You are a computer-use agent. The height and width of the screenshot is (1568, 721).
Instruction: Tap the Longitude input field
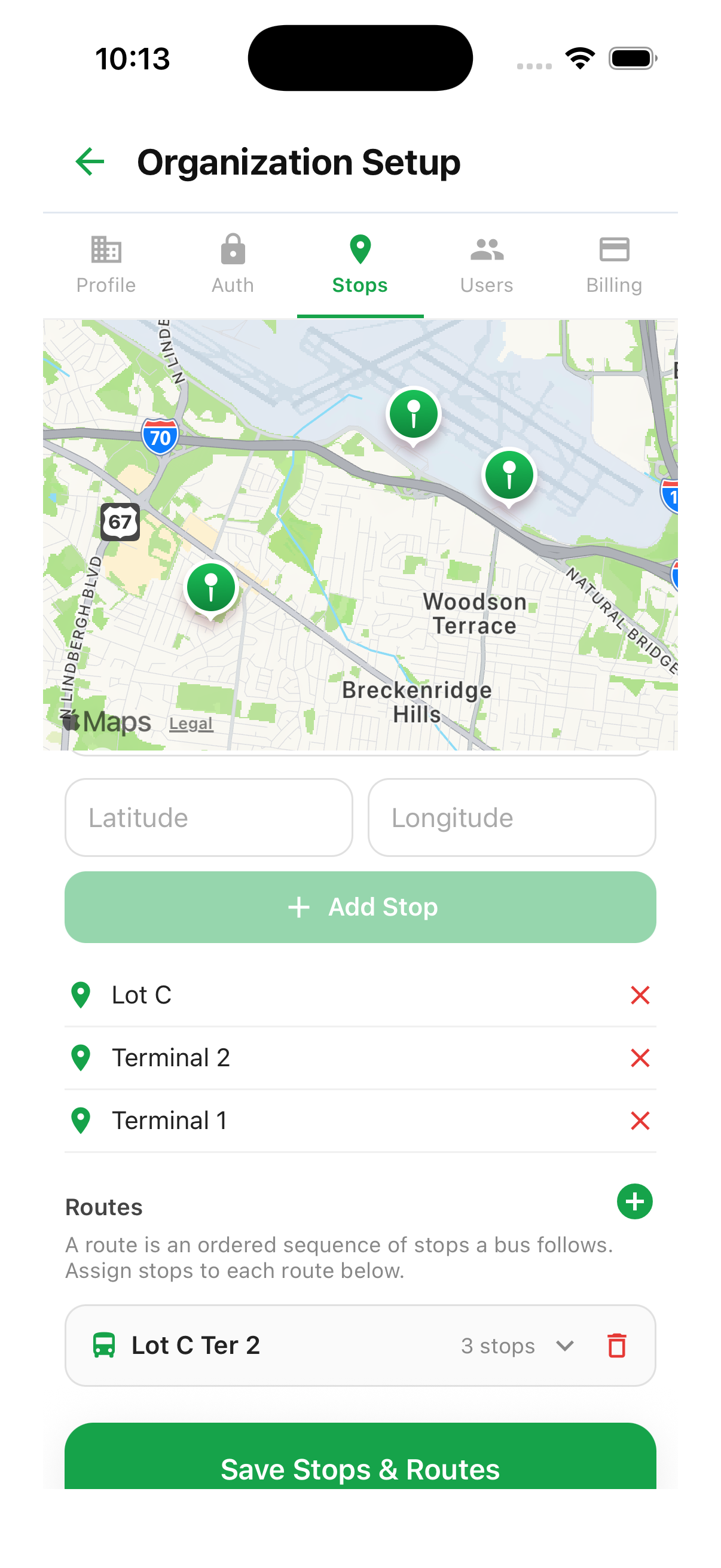click(512, 817)
